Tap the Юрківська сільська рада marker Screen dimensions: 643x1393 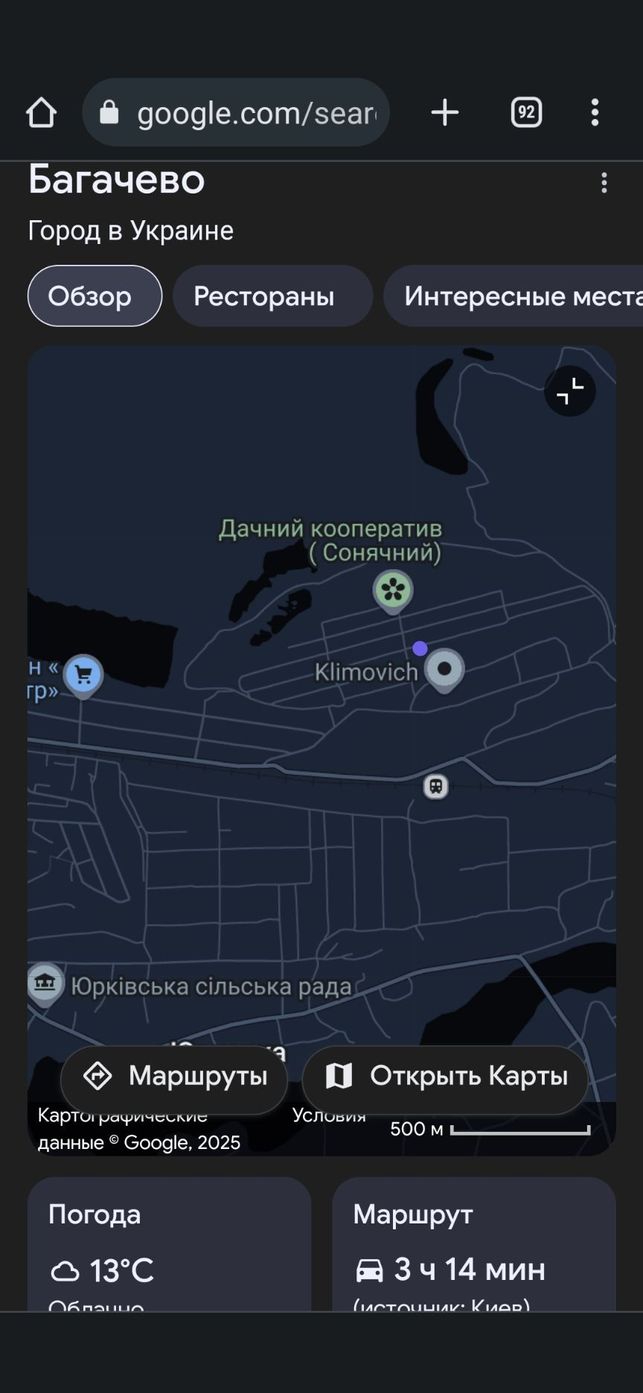point(45,985)
